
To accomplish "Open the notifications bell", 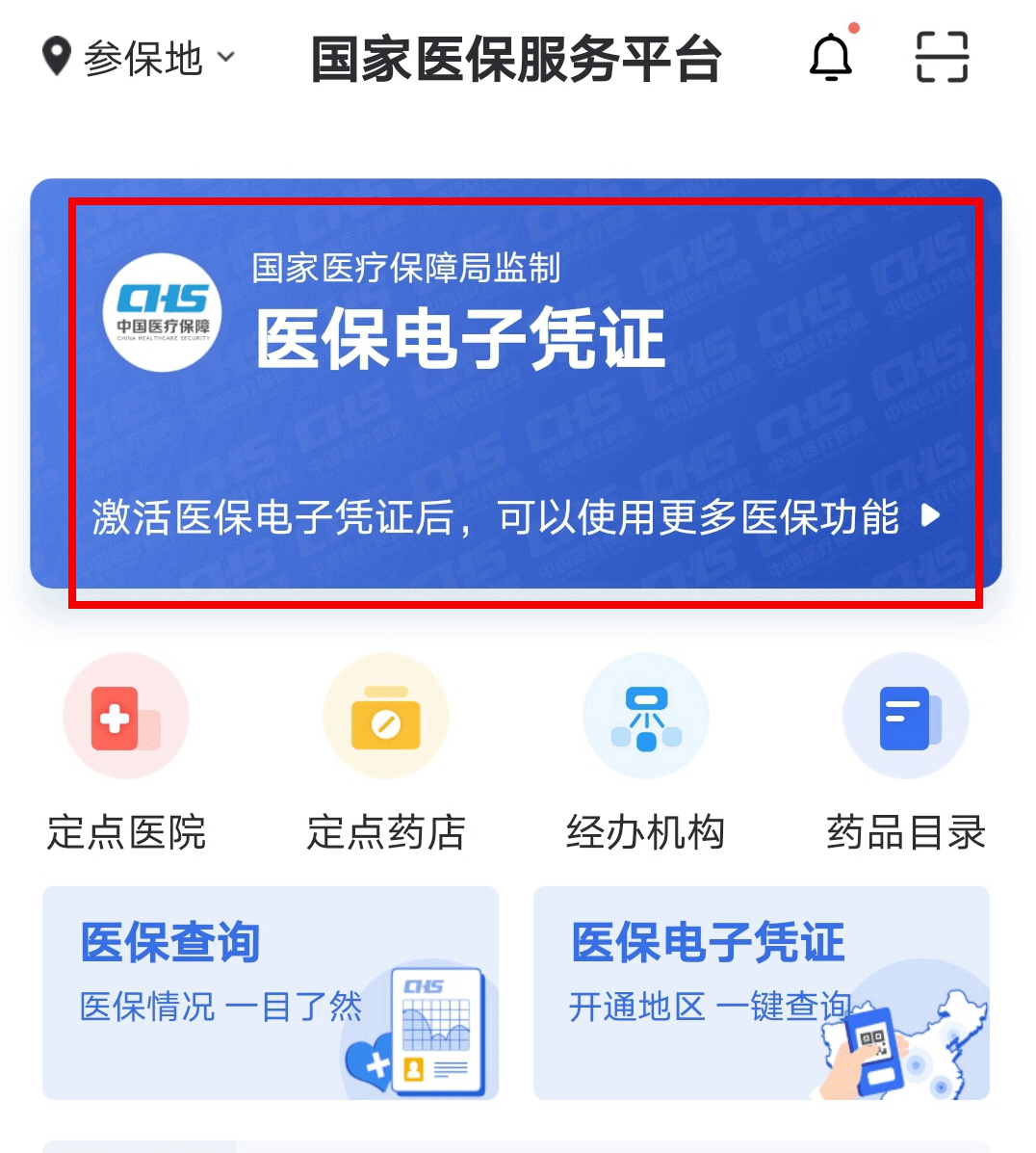I will point(830,58).
